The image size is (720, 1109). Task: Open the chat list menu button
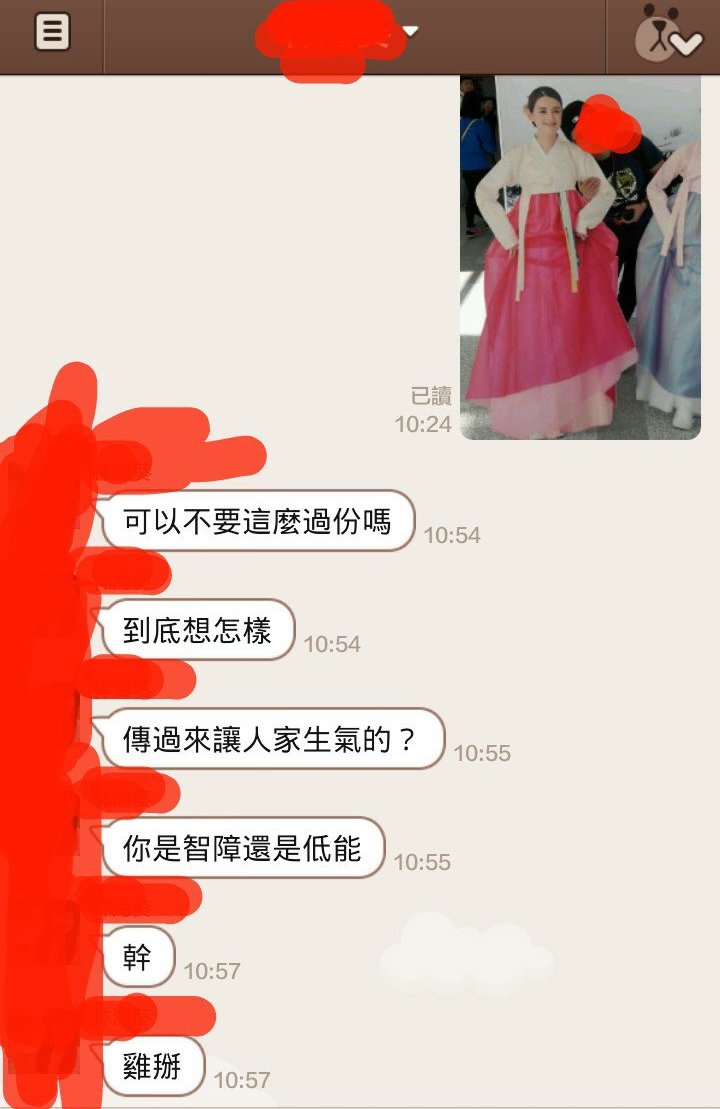pos(52,33)
